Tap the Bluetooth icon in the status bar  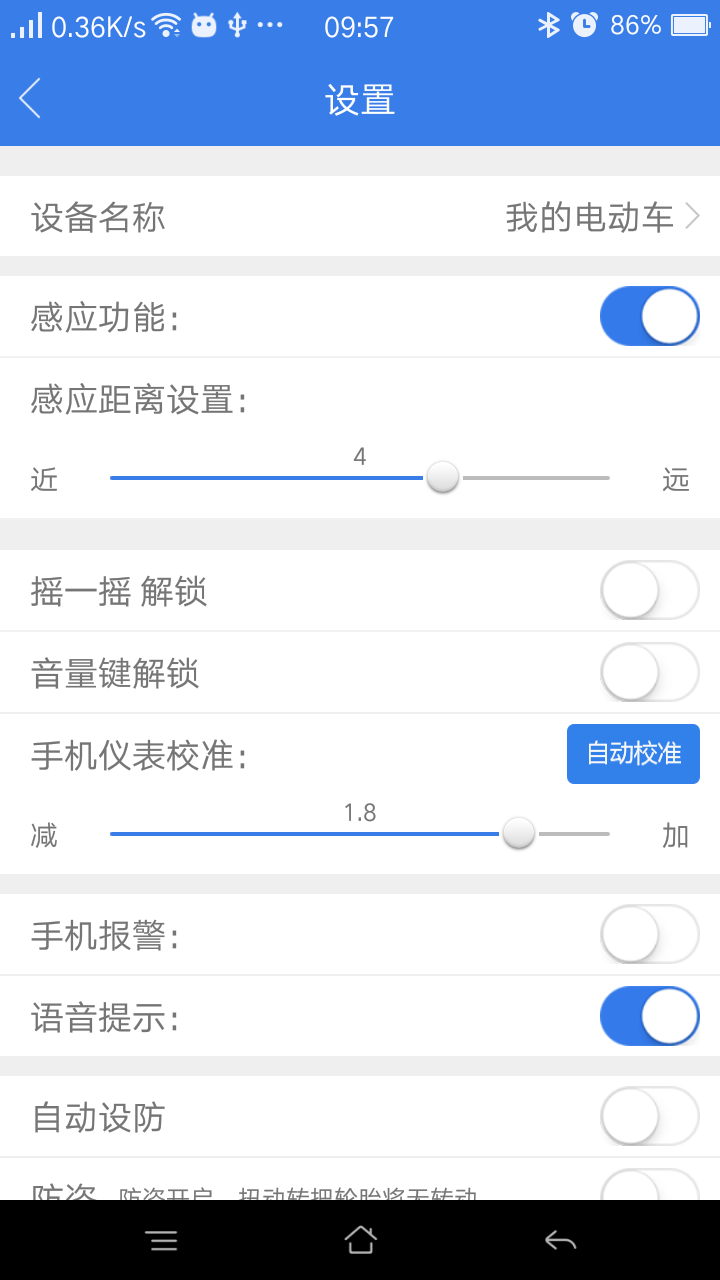548,25
